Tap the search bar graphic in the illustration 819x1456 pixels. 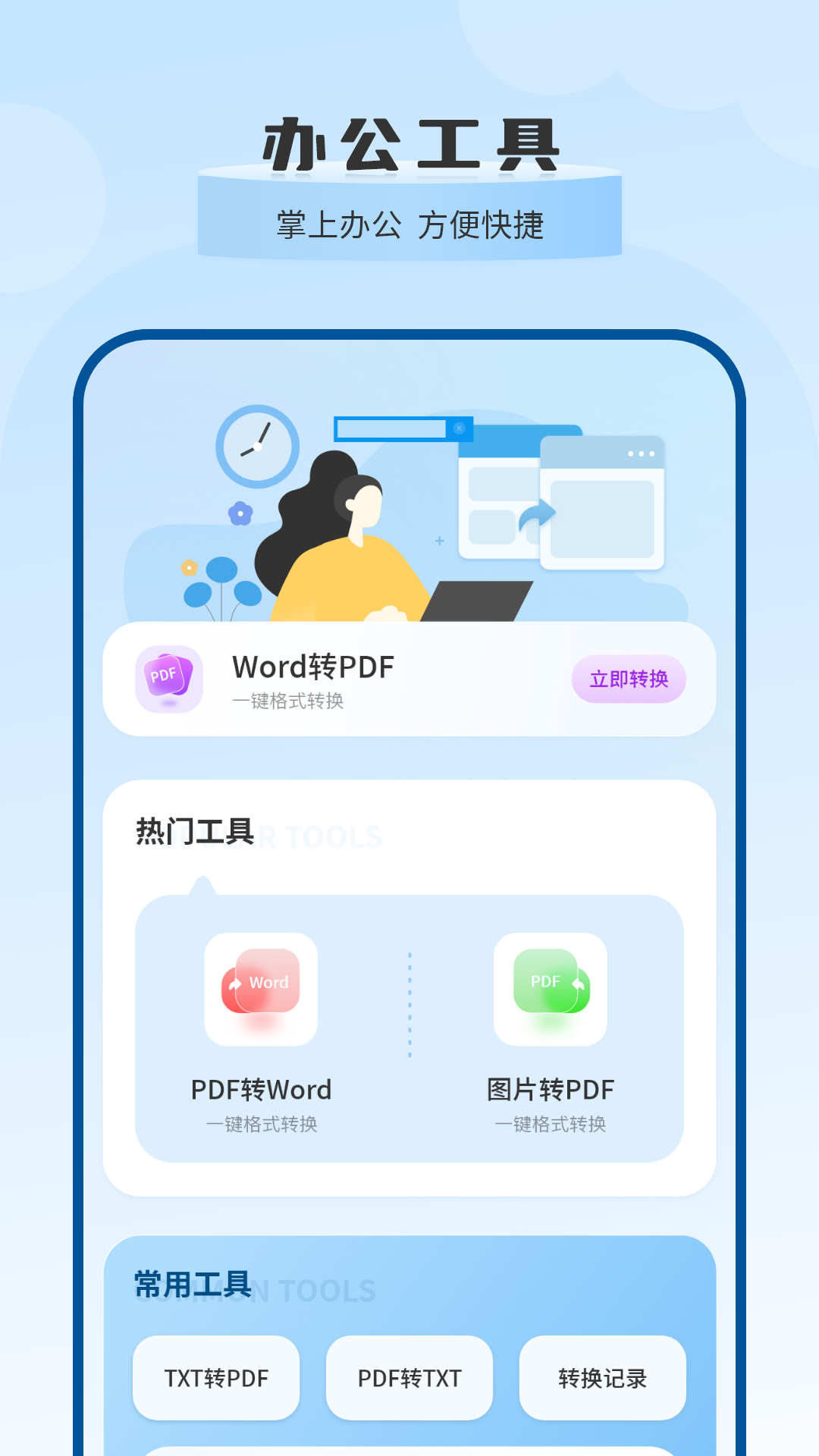(x=394, y=429)
